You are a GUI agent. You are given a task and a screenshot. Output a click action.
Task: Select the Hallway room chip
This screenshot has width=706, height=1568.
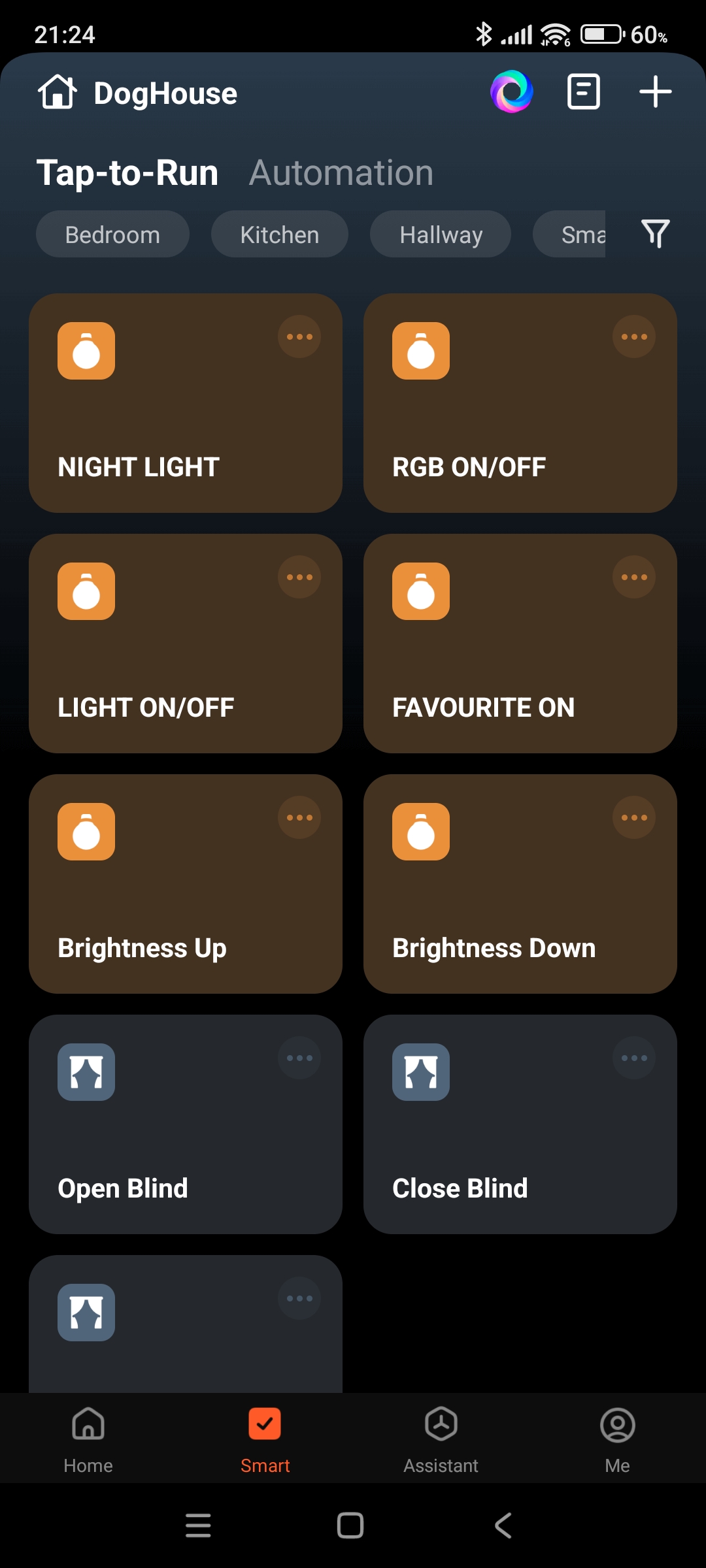pos(441,235)
